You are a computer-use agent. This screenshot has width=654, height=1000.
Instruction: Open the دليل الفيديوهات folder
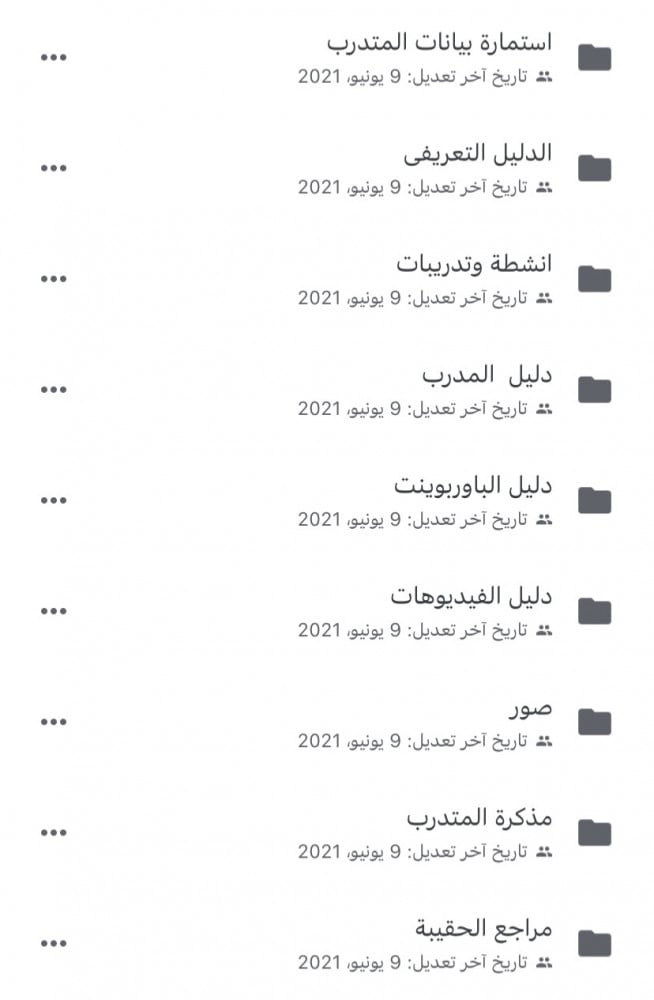pyautogui.click(x=471, y=598)
